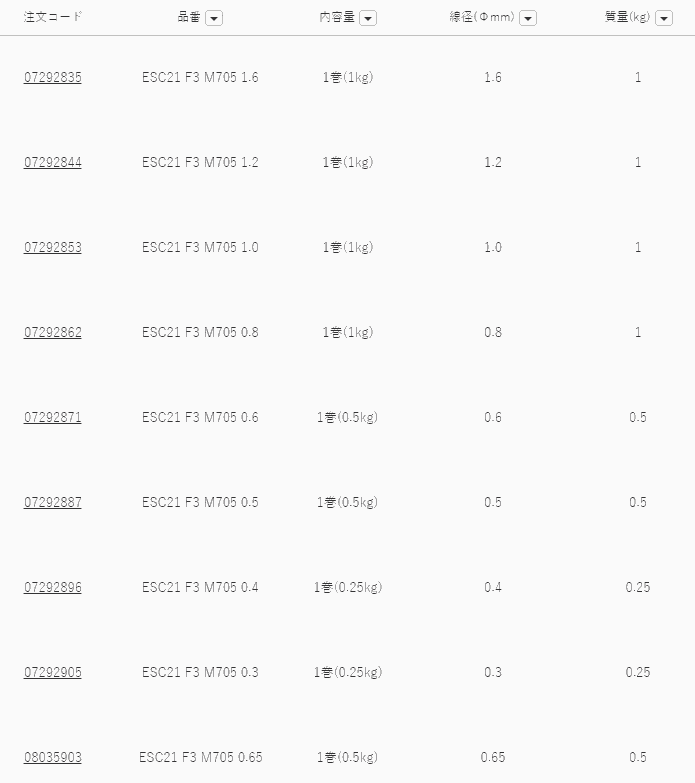Open order code 07292905 link
Image resolution: width=695 pixels, height=783 pixels.
pyautogui.click(x=53, y=673)
